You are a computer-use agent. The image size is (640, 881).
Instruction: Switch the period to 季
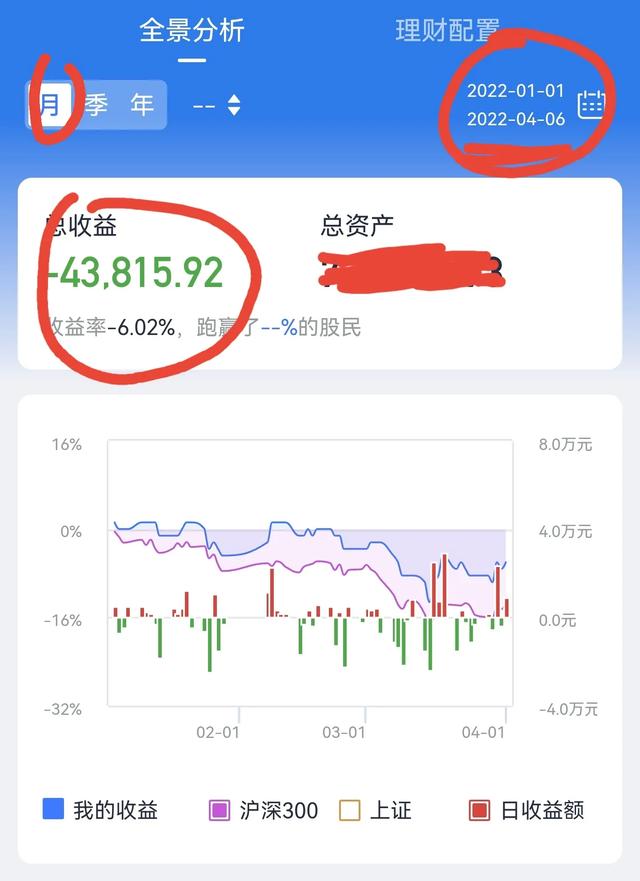tap(96, 104)
